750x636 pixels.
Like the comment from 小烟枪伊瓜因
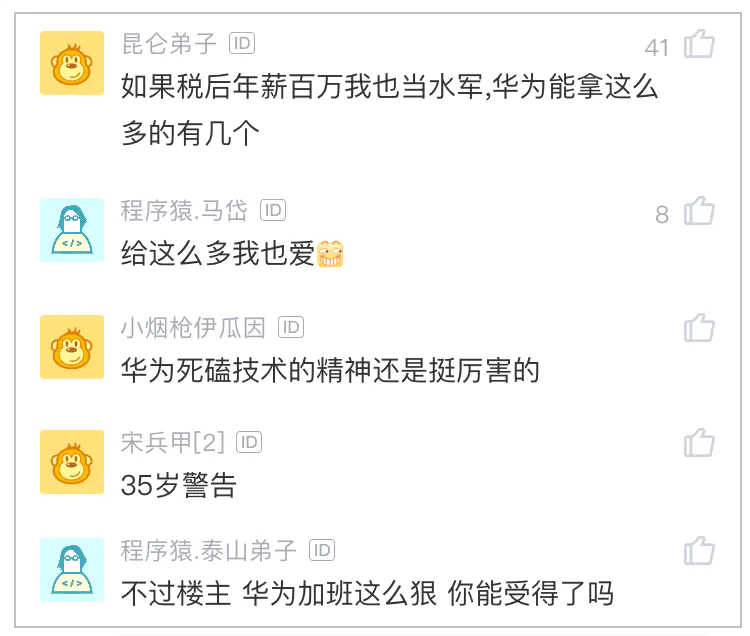click(x=699, y=328)
